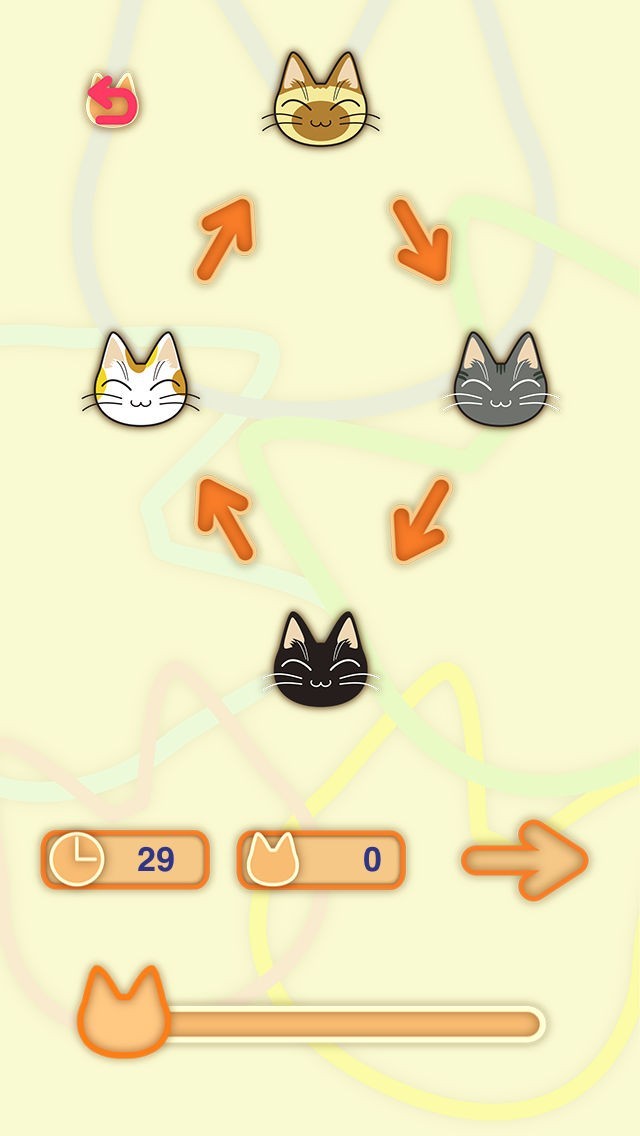The width and height of the screenshot is (640, 1136).
Task: Select the black cat face
Action: (x=320, y=660)
